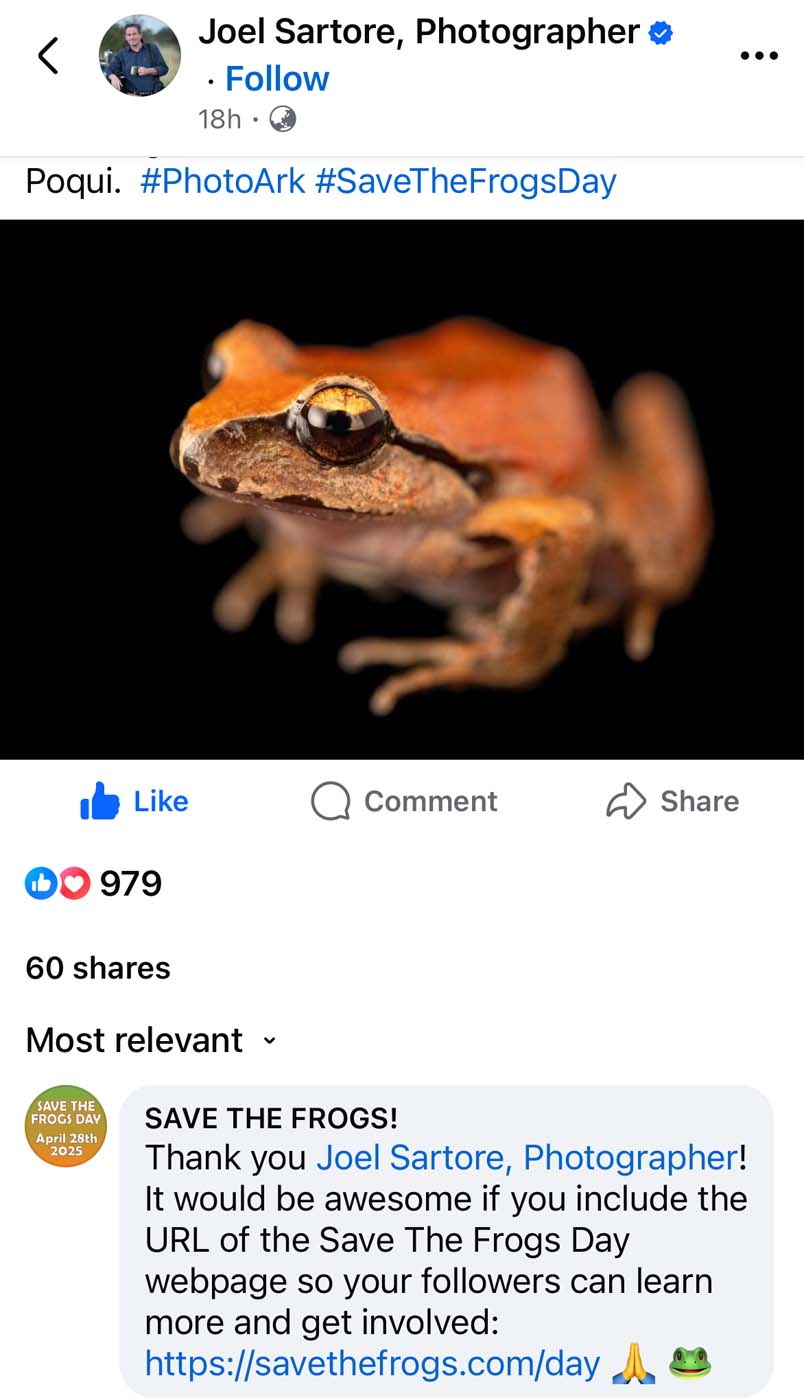Follow Joel Sartore, Photographer
804x1400 pixels.
(277, 78)
